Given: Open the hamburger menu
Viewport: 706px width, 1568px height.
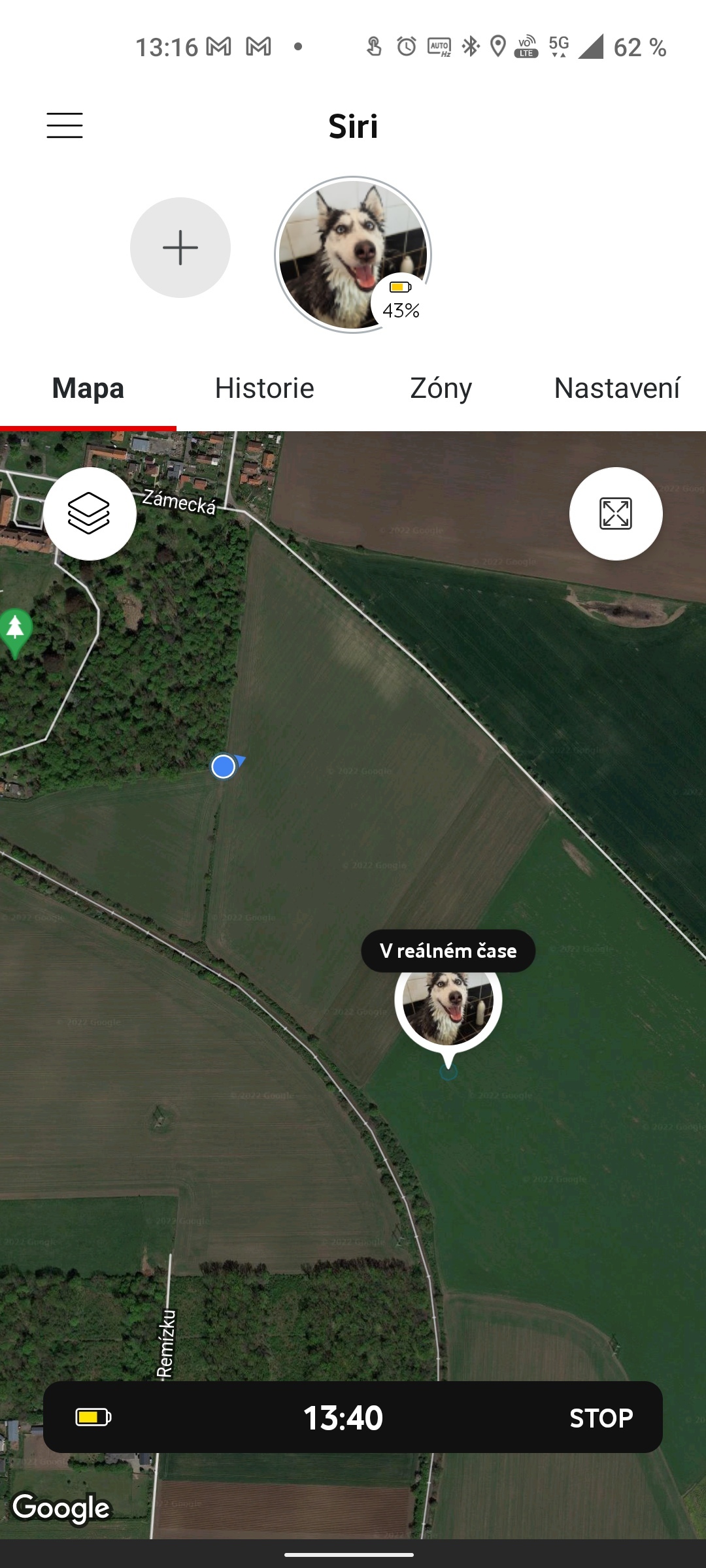Looking at the screenshot, I should [x=65, y=125].
